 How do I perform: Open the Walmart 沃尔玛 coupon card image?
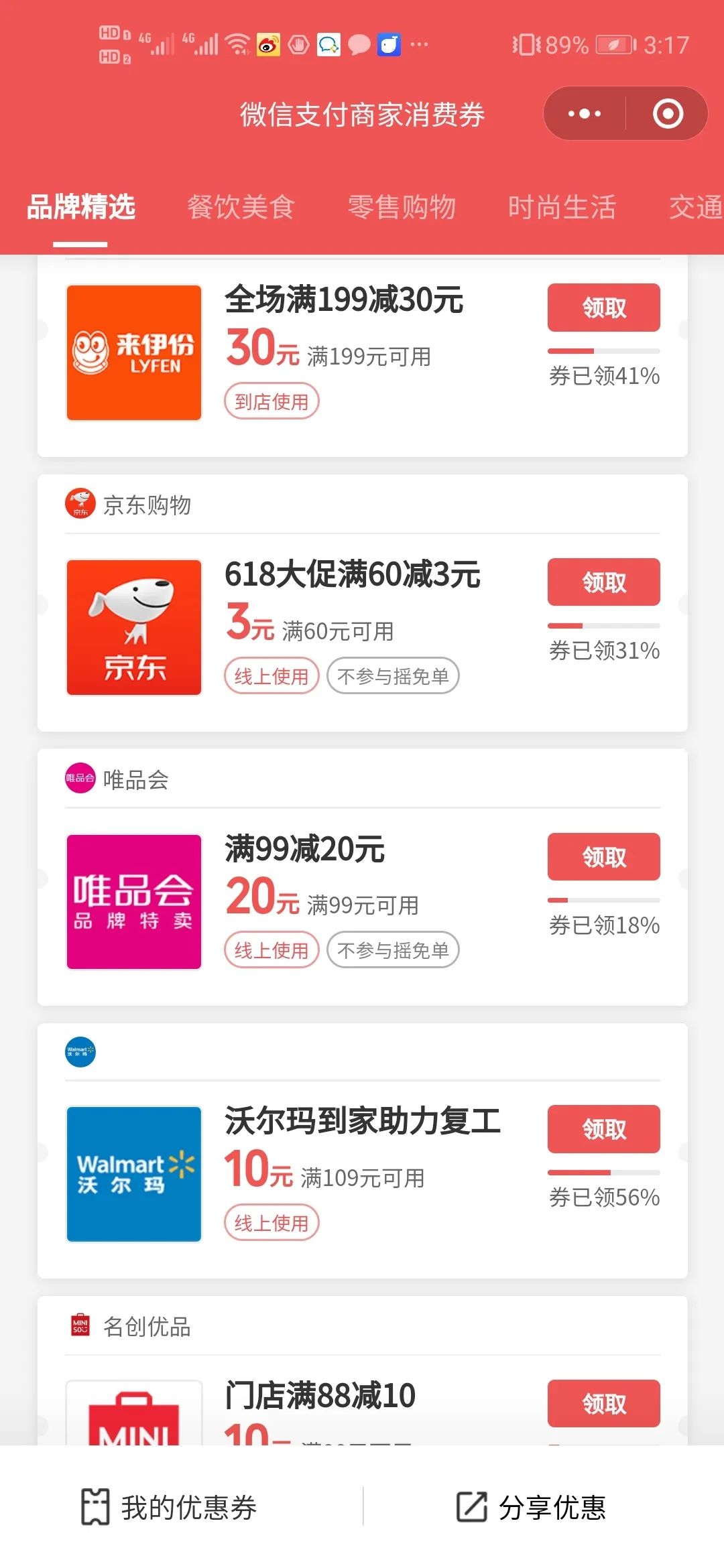pos(134,1174)
